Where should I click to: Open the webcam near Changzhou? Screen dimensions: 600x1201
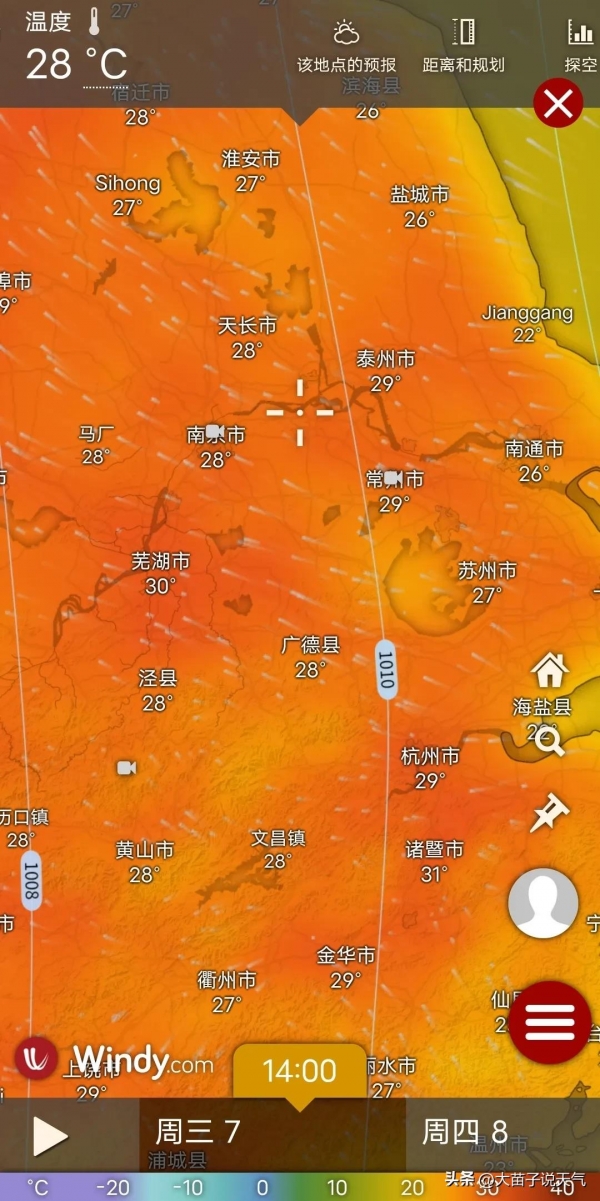click(393, 479)
